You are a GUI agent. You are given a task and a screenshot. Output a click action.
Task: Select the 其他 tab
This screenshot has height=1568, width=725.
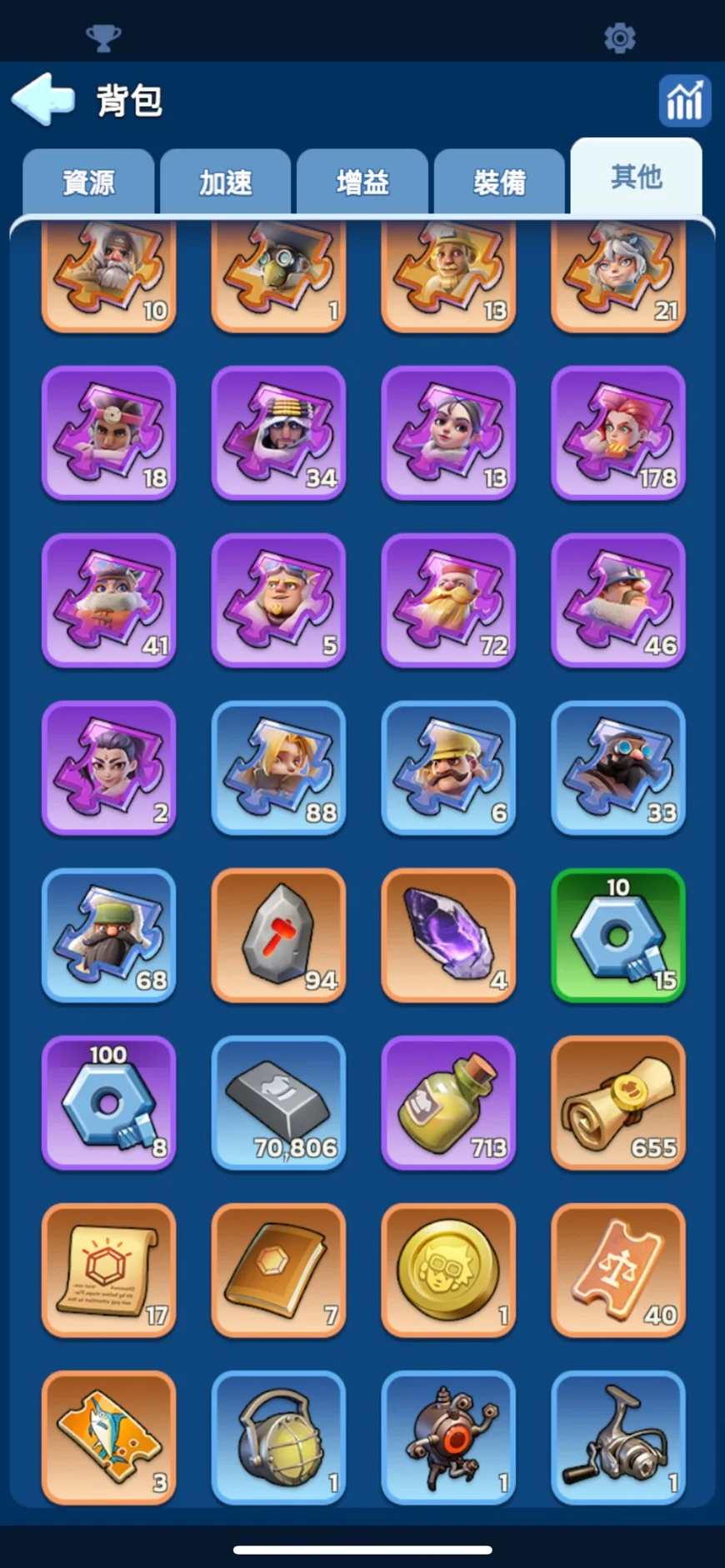tap(636, 177)
